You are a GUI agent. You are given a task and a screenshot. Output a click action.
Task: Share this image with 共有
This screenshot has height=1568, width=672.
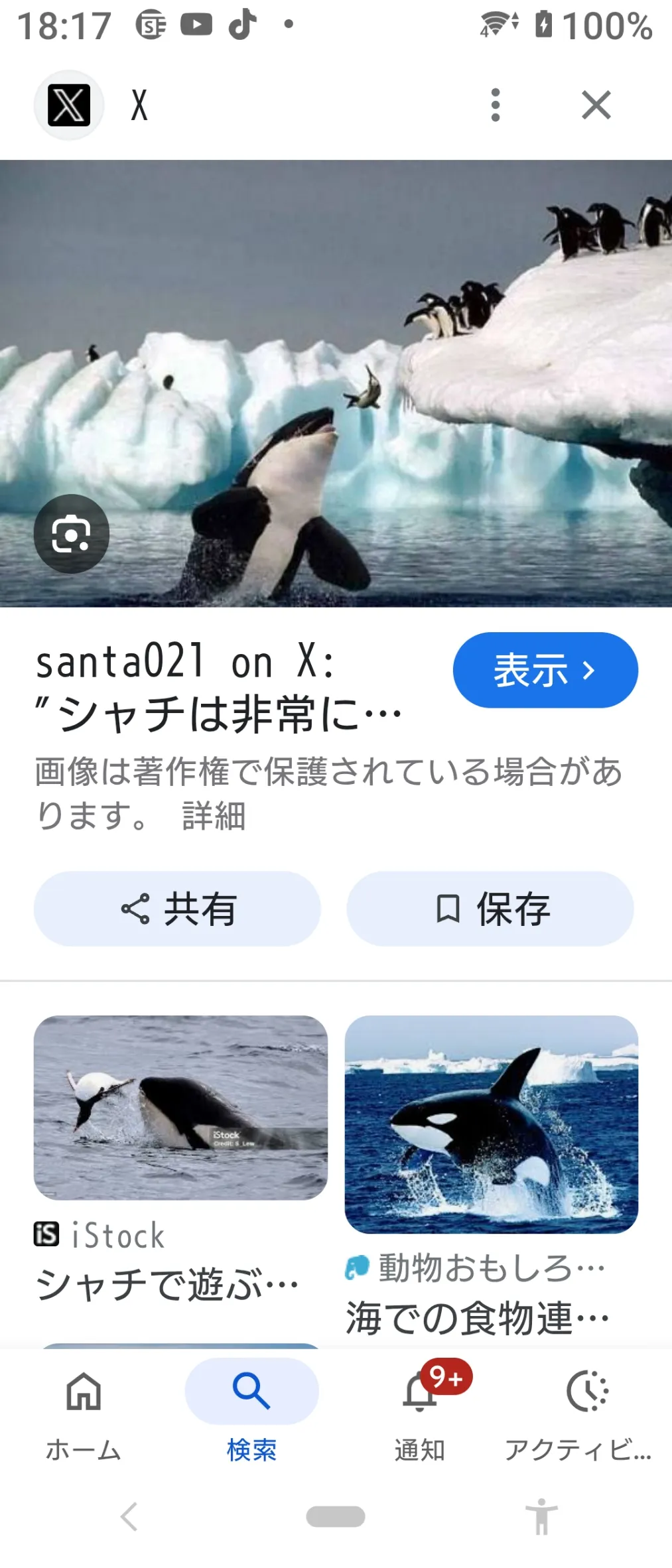coord(177,909)
